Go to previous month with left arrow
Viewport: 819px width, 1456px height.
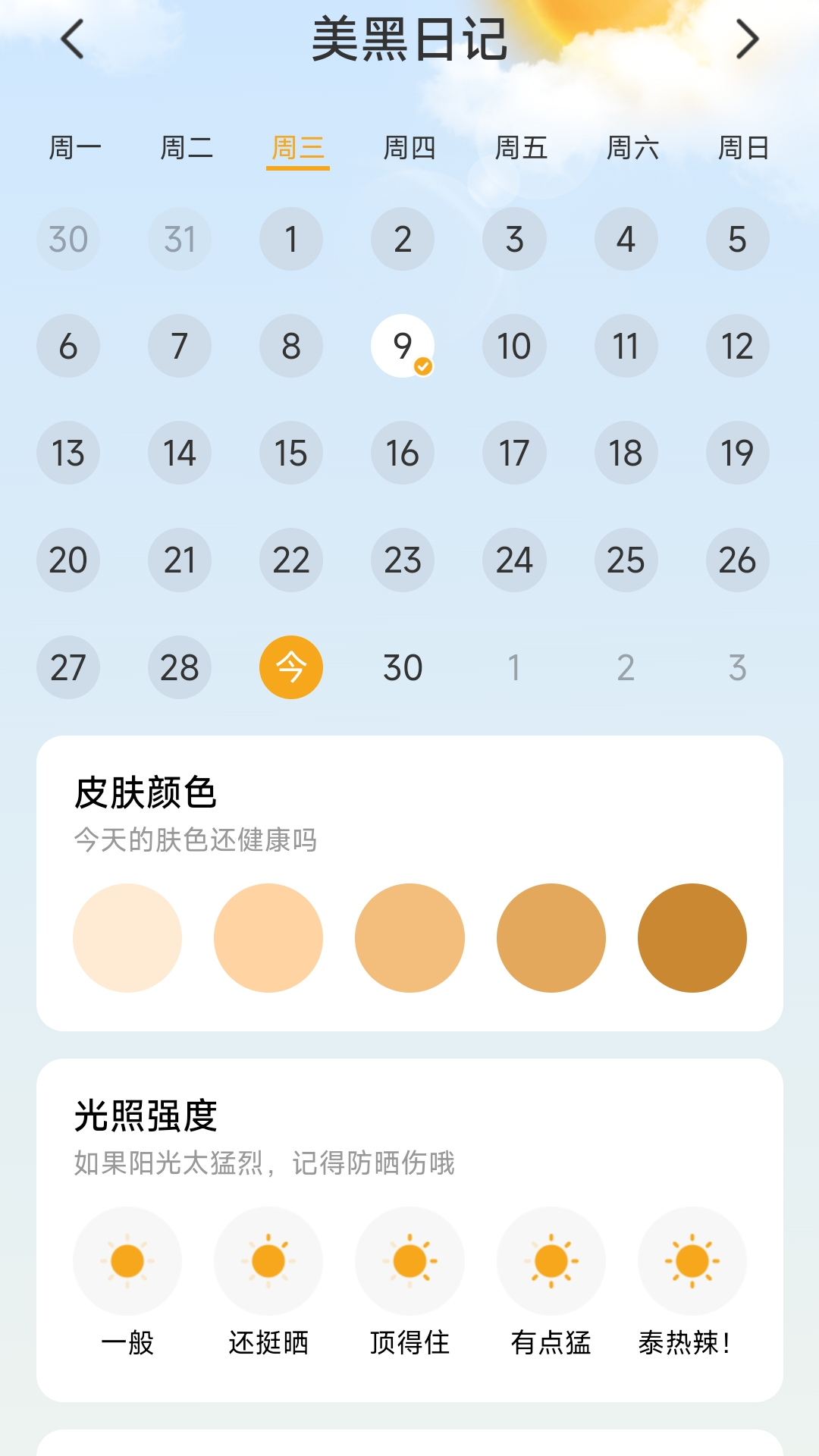pyautogui.click(x=72, y=38)
